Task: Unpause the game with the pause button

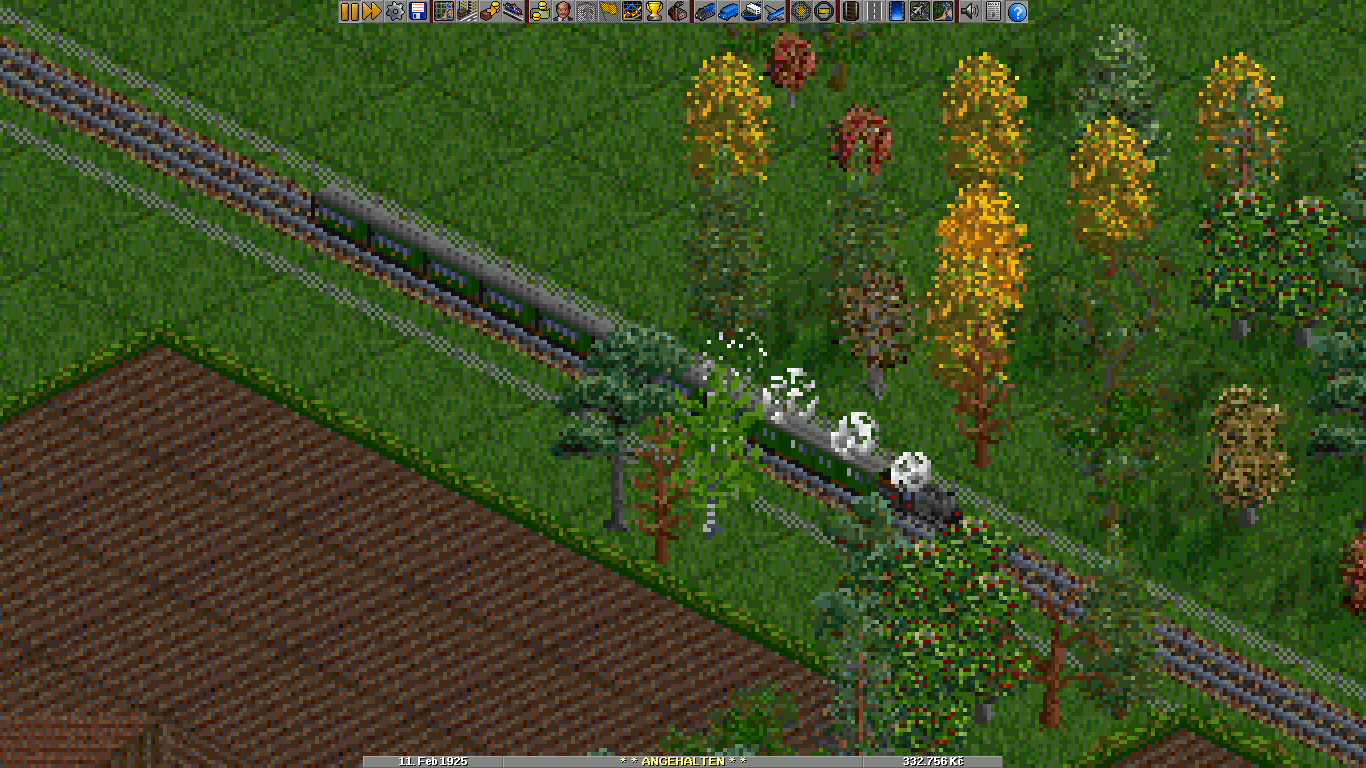Action: 349,12
